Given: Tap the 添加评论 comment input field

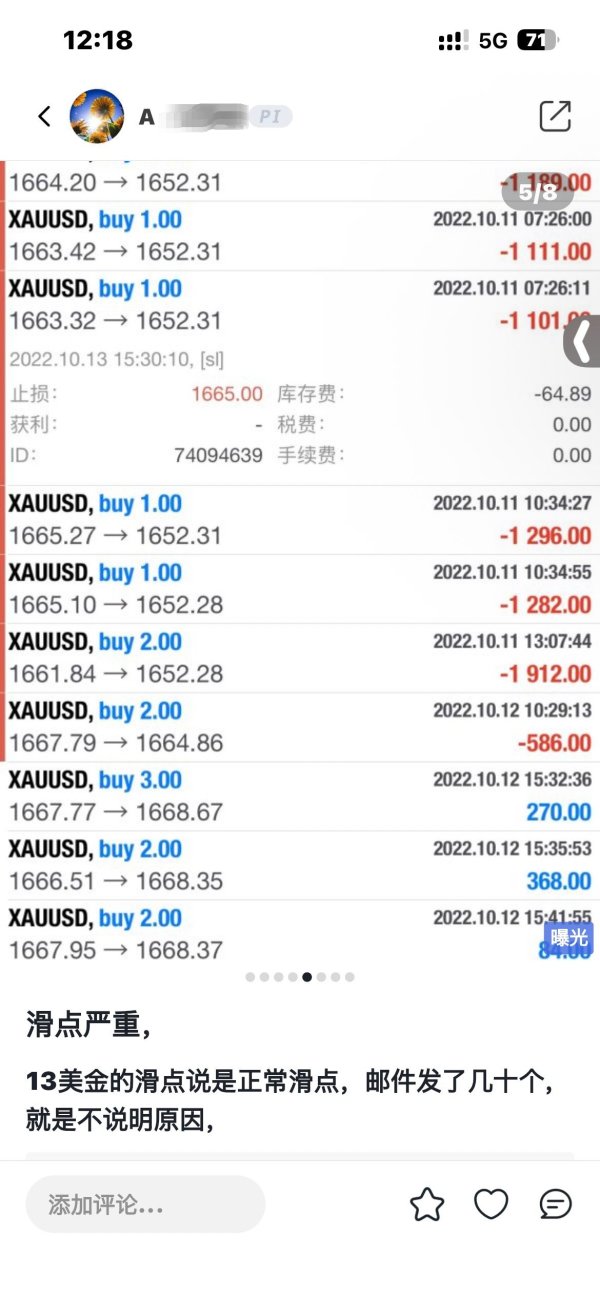Looking at the screenshot, I should 145,1204.
